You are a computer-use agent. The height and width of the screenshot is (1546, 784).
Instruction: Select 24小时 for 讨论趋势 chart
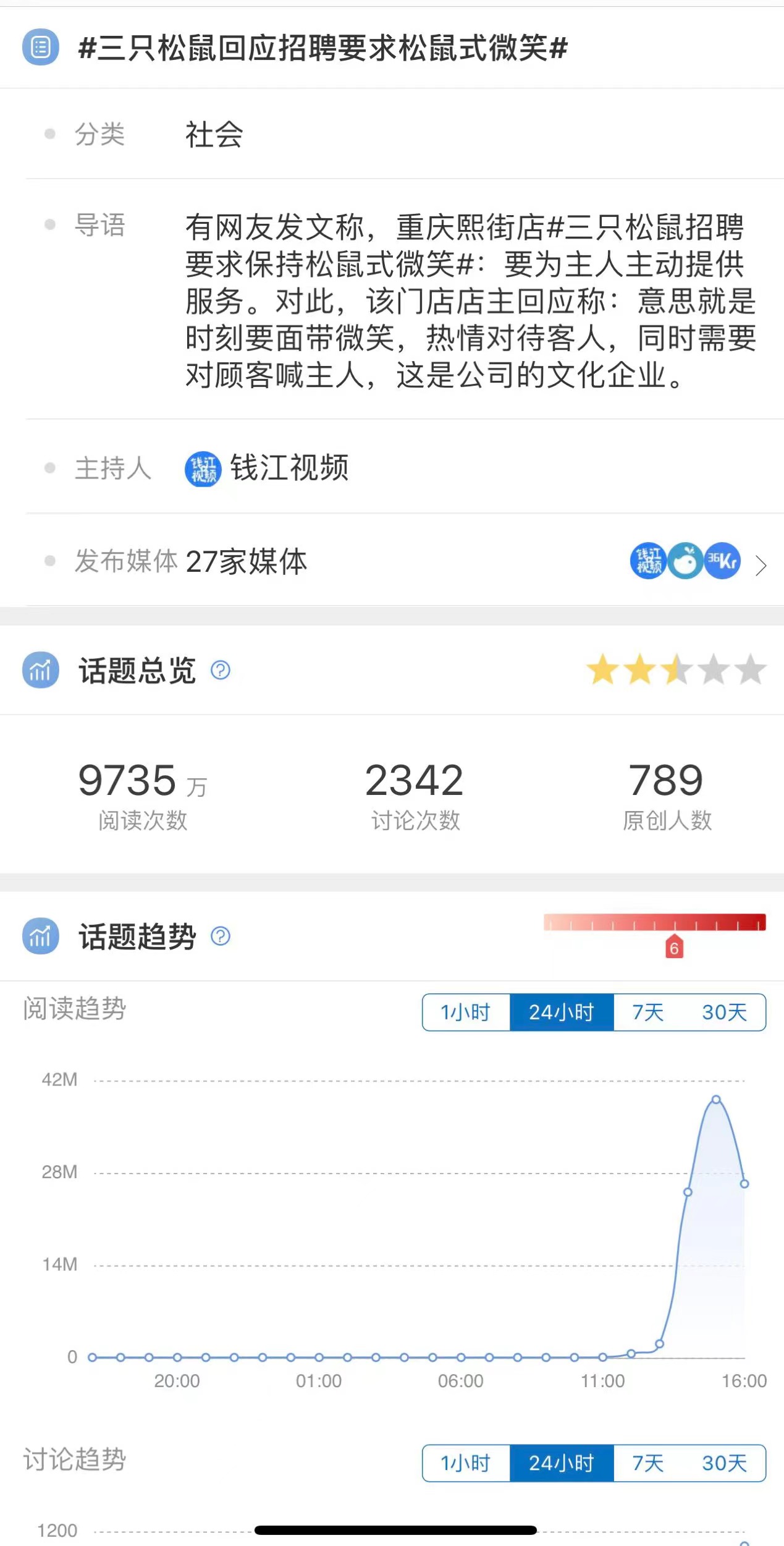(562, 1463)
